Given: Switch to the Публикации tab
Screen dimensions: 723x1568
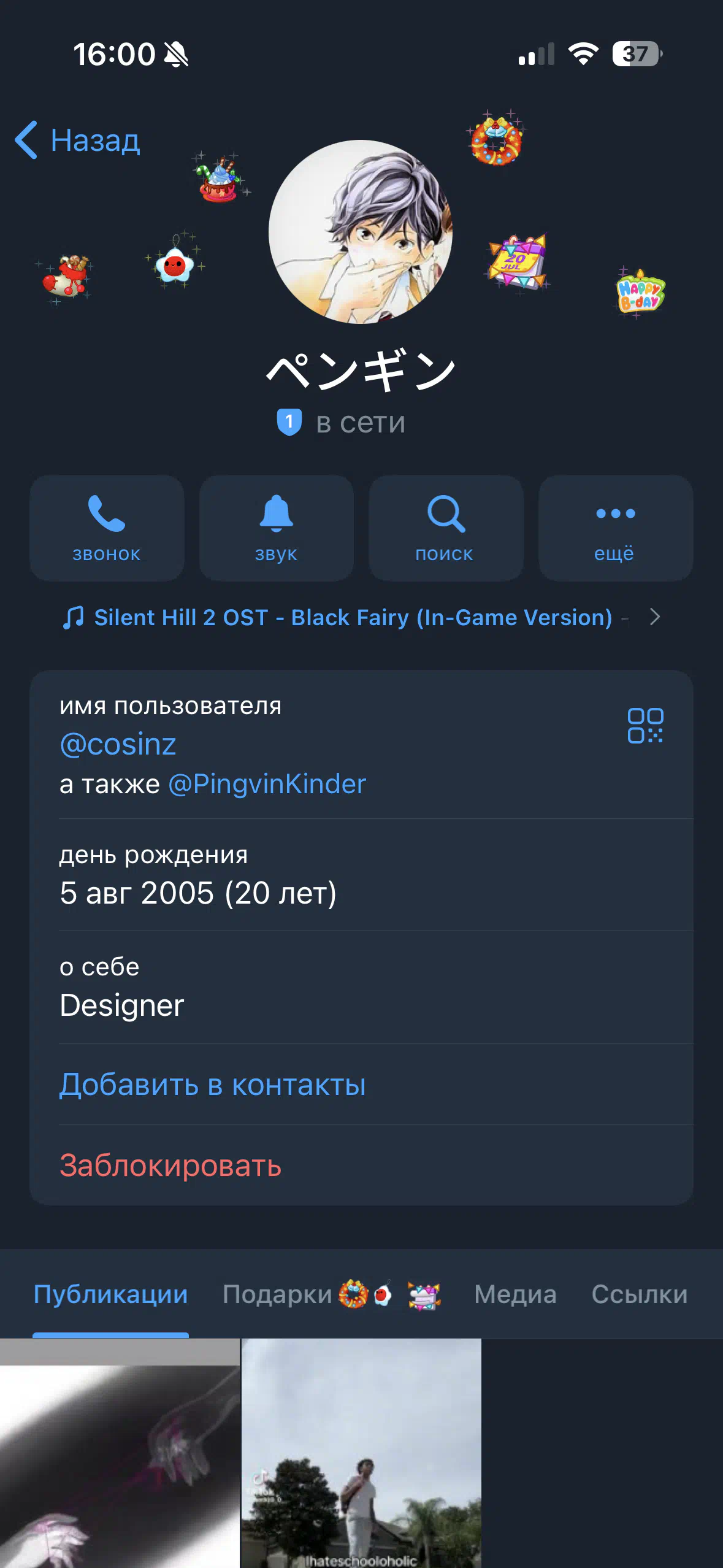Looking at the screenshot, I should pos(110,1294).
